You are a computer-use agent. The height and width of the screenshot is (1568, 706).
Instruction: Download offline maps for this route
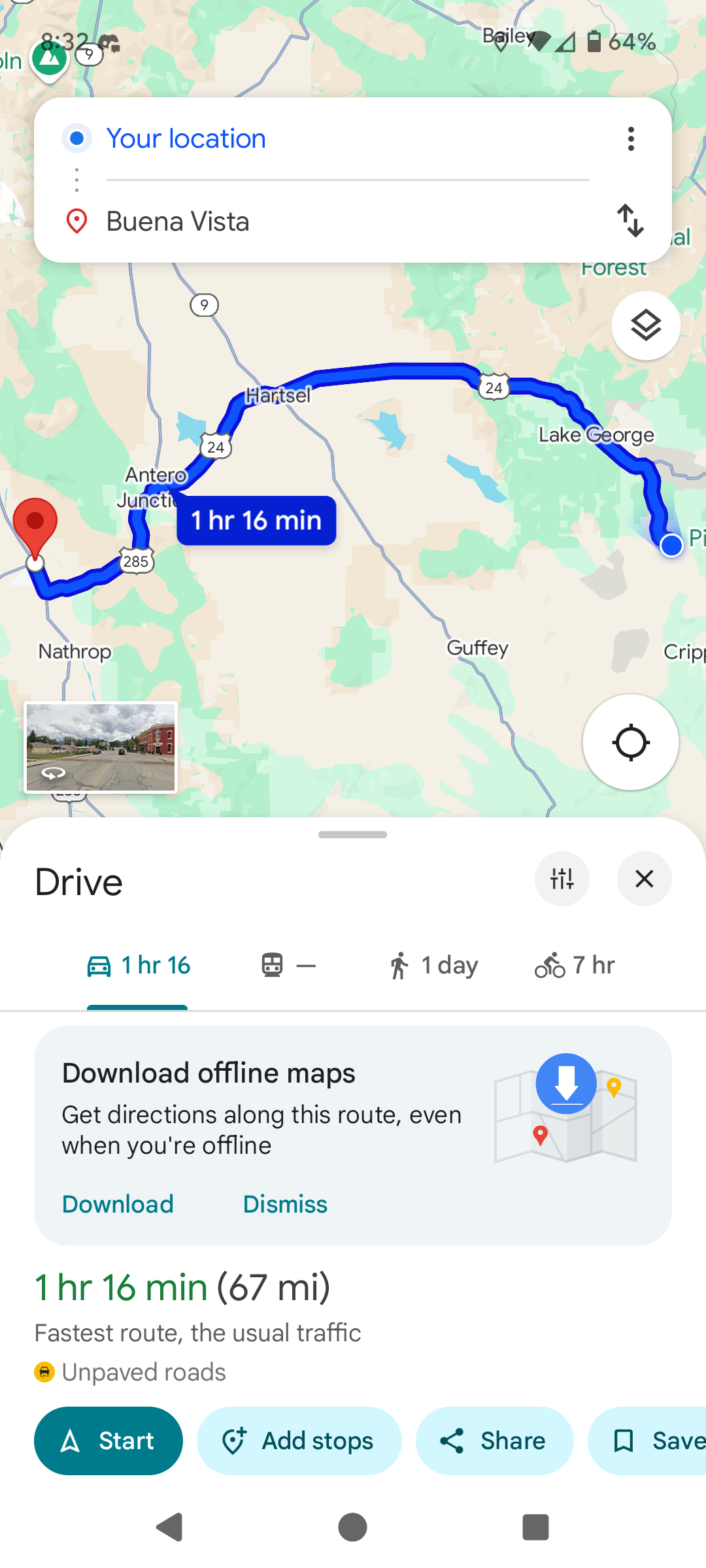pyautogui.click(x=118, y=1204)
